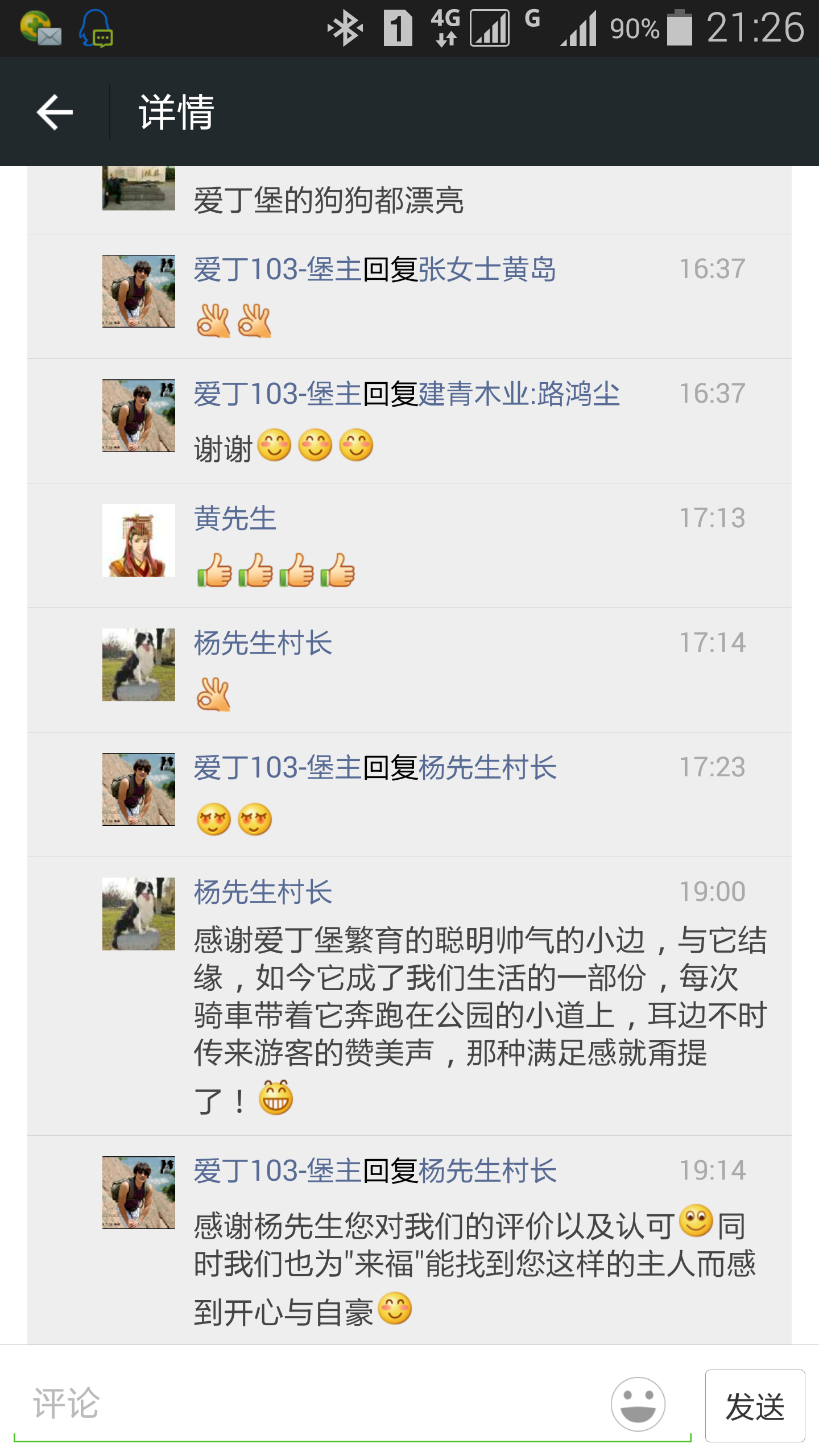Go back using the arrow beside 详情
This screenshot has width=819, height=1456.
click(55, 112)
